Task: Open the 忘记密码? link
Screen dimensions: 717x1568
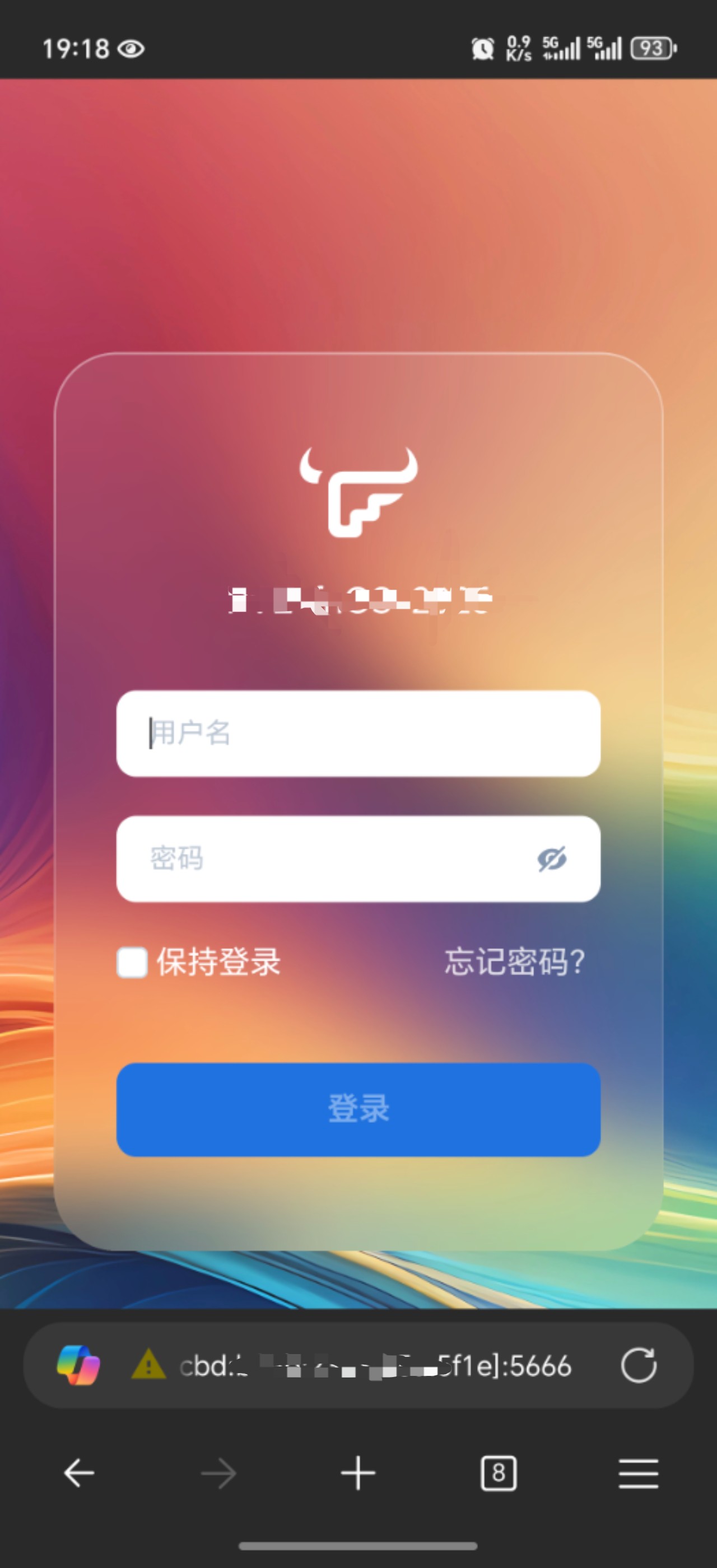Action: [515, 962]
